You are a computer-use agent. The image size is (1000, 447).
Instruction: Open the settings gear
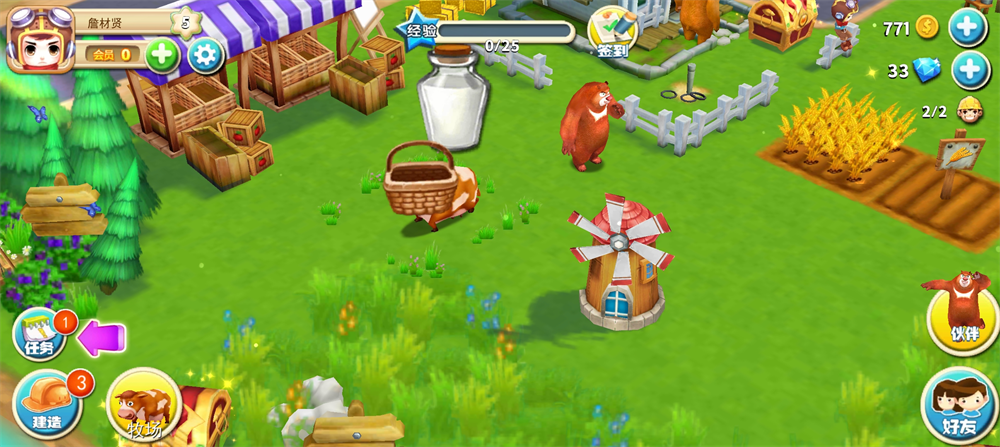205,54
